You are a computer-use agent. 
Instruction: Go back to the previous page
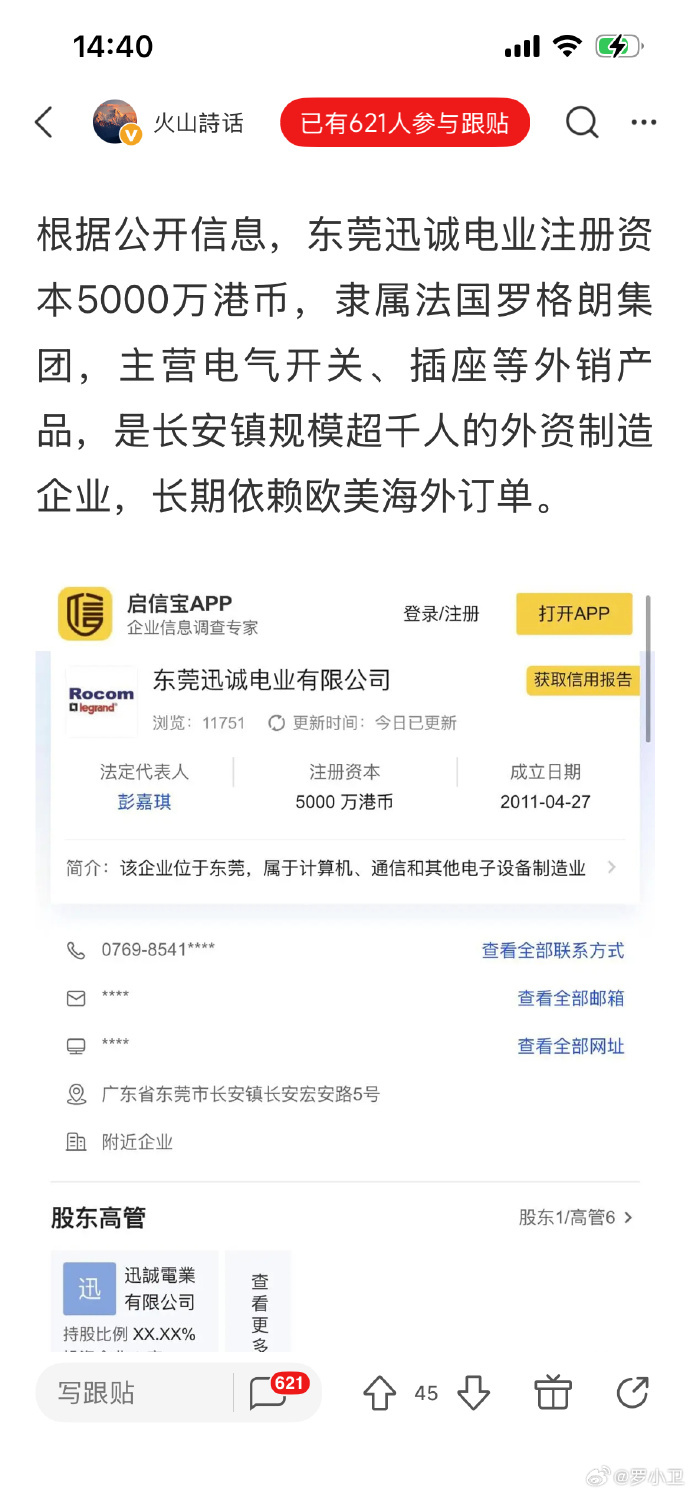[x=43, y=123]
